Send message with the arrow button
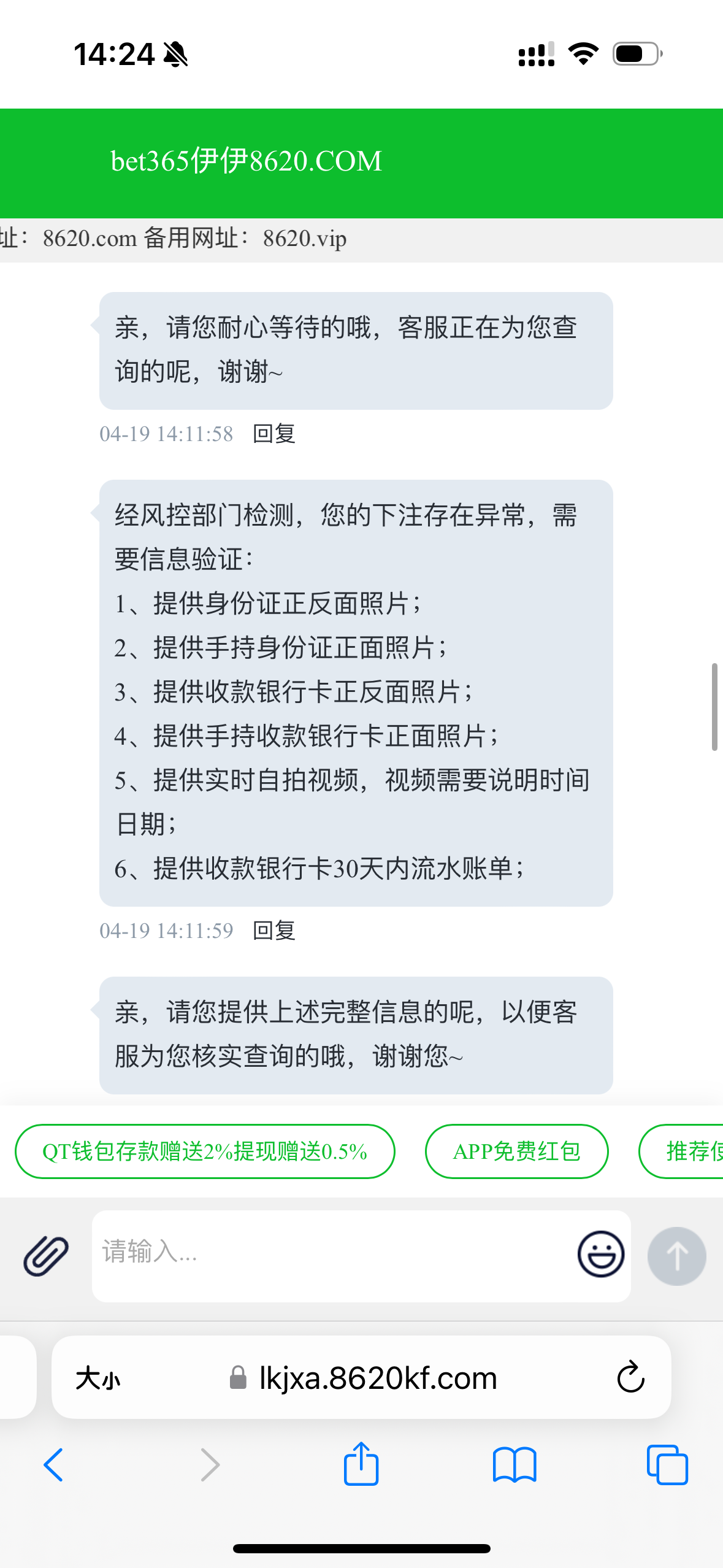Viewport: 723px width, 1568px height. [676, 1256]
